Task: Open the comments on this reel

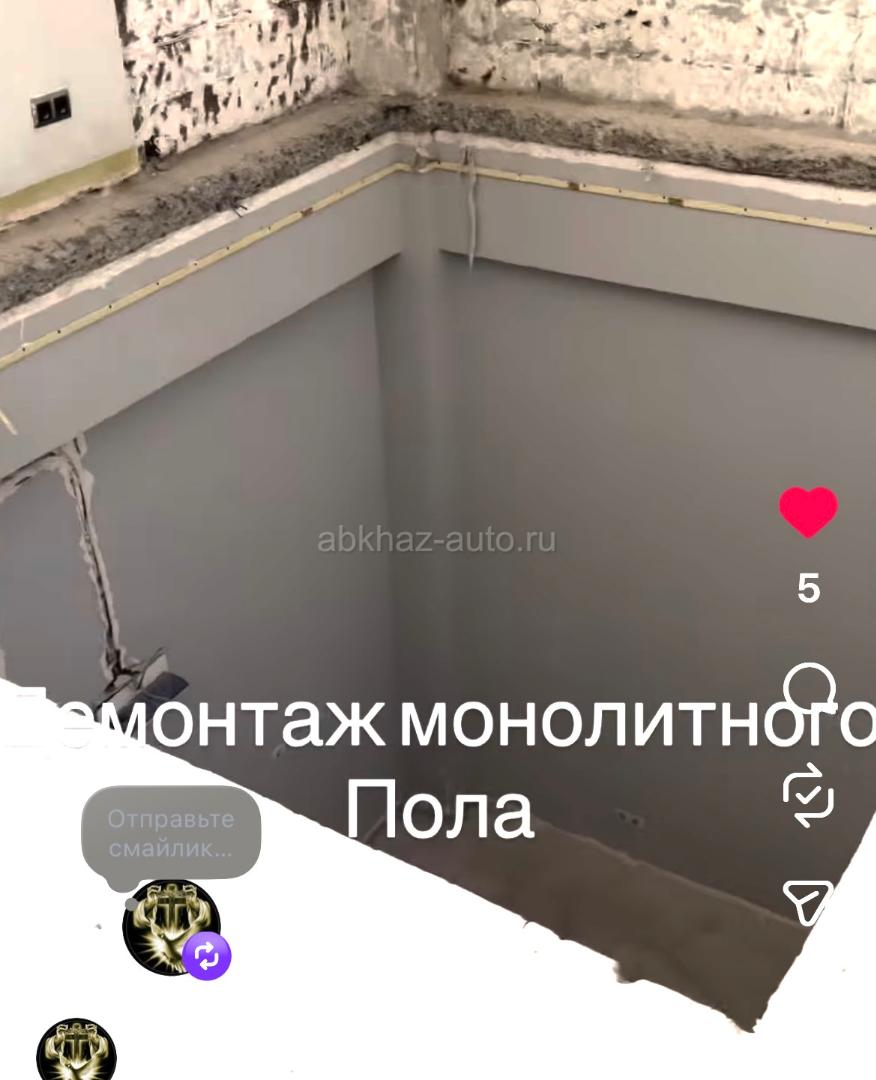Action: pyautogui.click(x=809, y=688)
